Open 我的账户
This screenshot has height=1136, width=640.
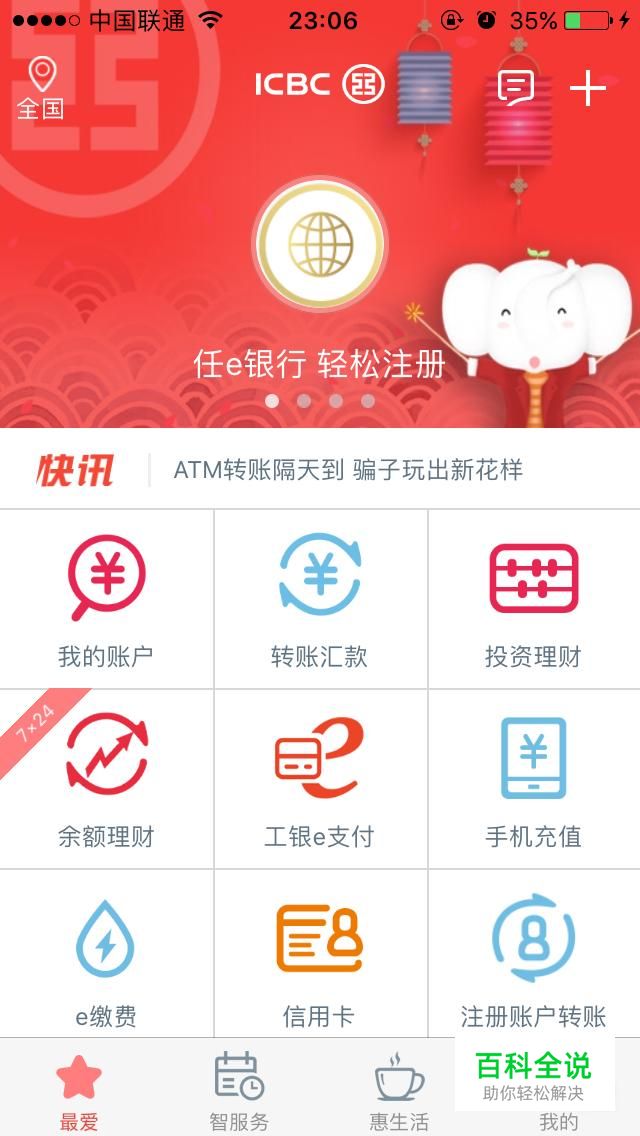tap(107, 599)
